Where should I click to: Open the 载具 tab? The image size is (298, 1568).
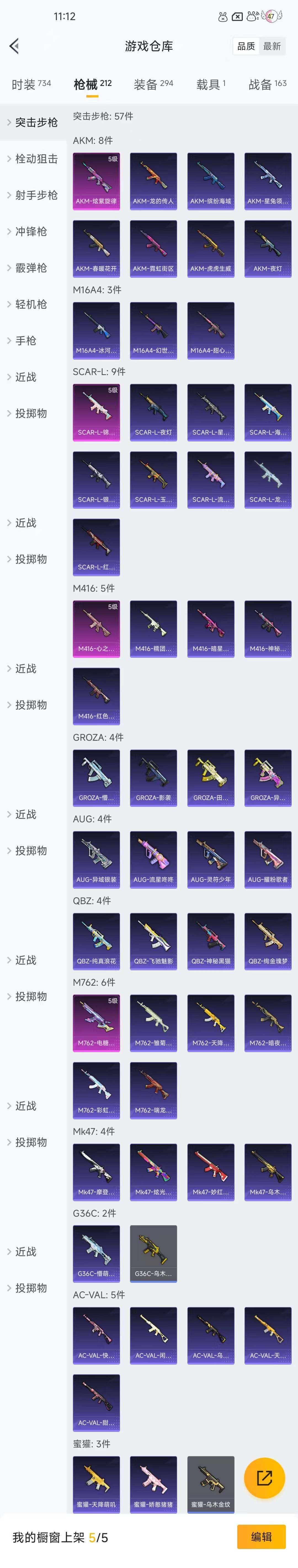[210, 84]
